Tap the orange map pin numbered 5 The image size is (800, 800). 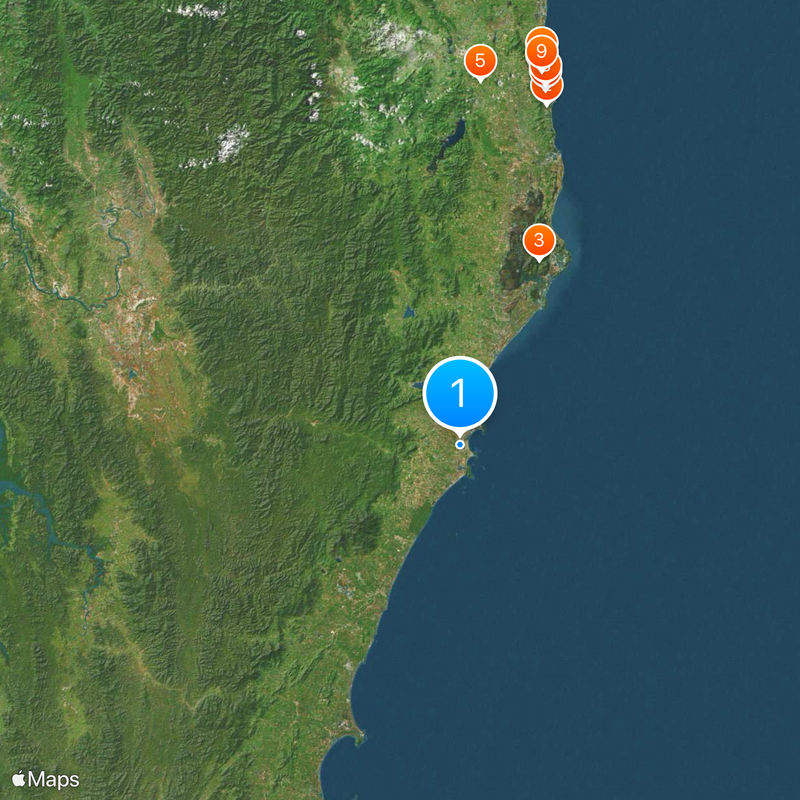click(x=480, y=61)
